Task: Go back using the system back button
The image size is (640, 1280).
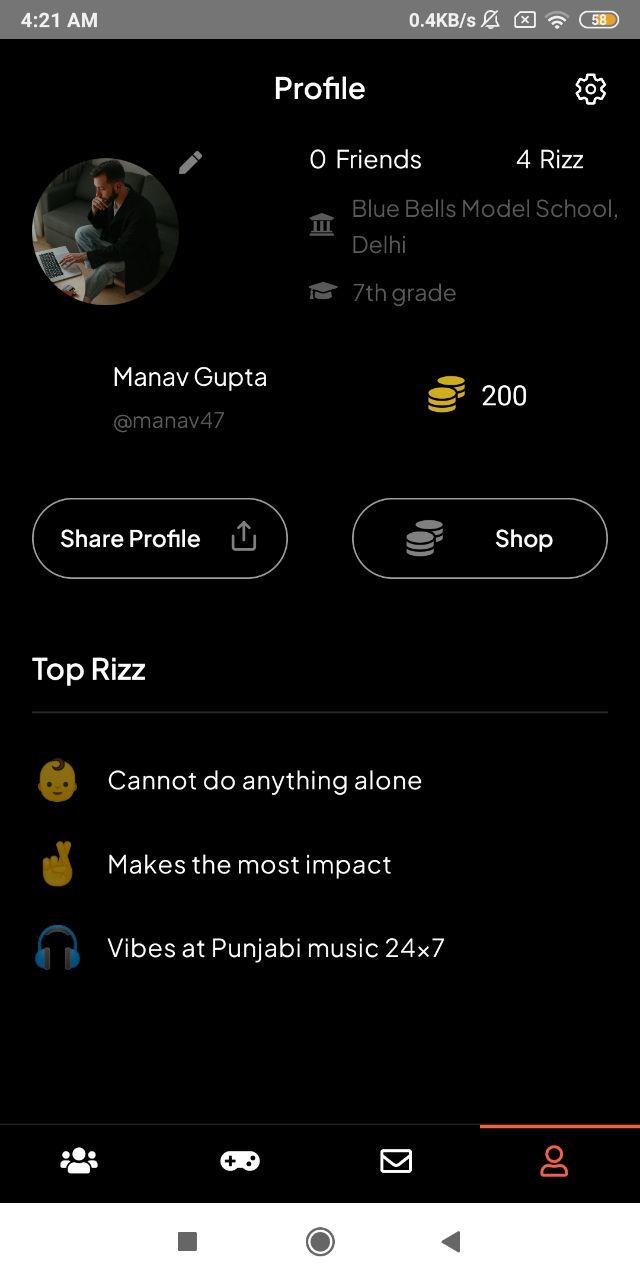Action: point(451,1242)
